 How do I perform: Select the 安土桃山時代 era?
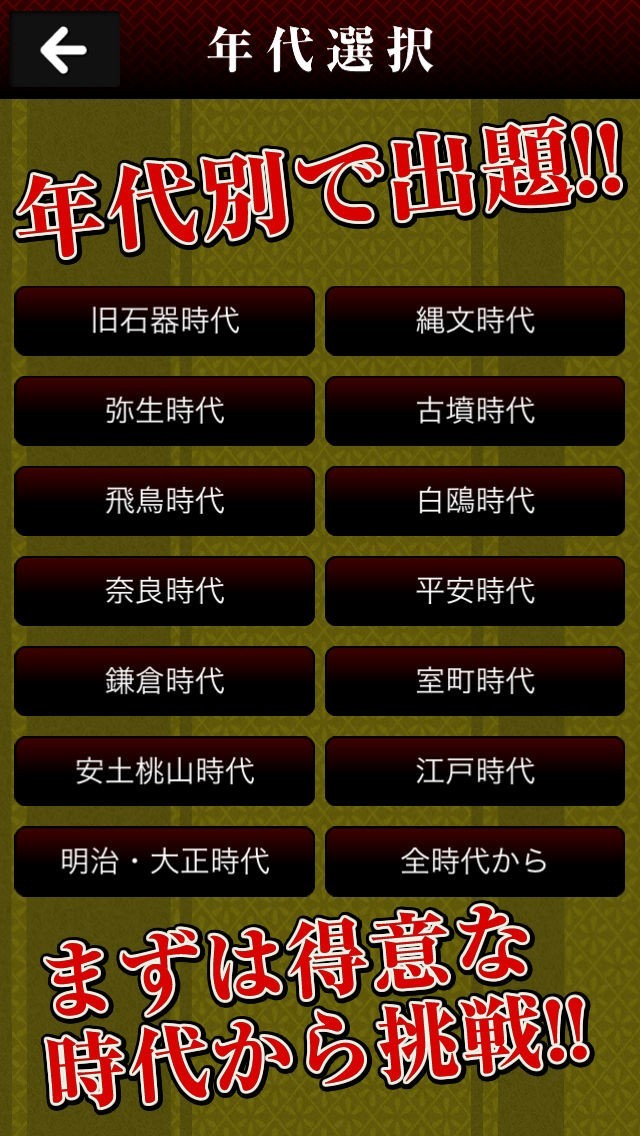pos(164,771)
